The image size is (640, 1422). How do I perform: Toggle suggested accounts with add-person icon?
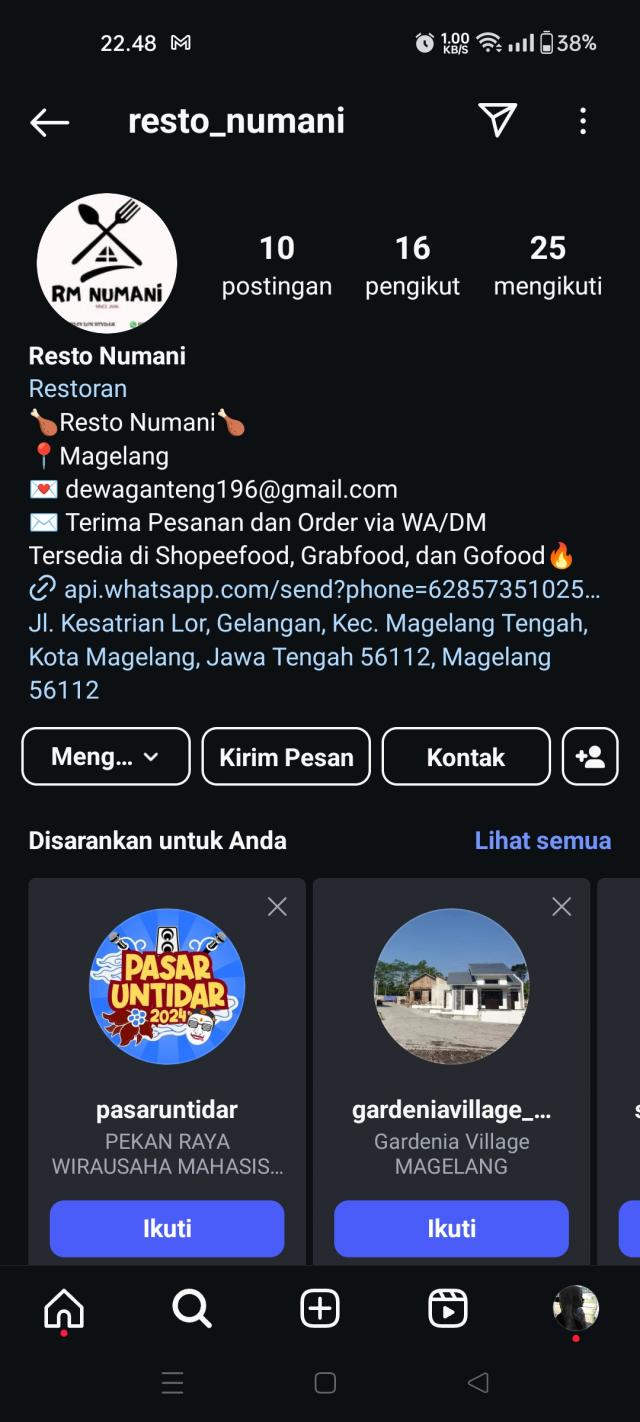(x=590, y=757)
